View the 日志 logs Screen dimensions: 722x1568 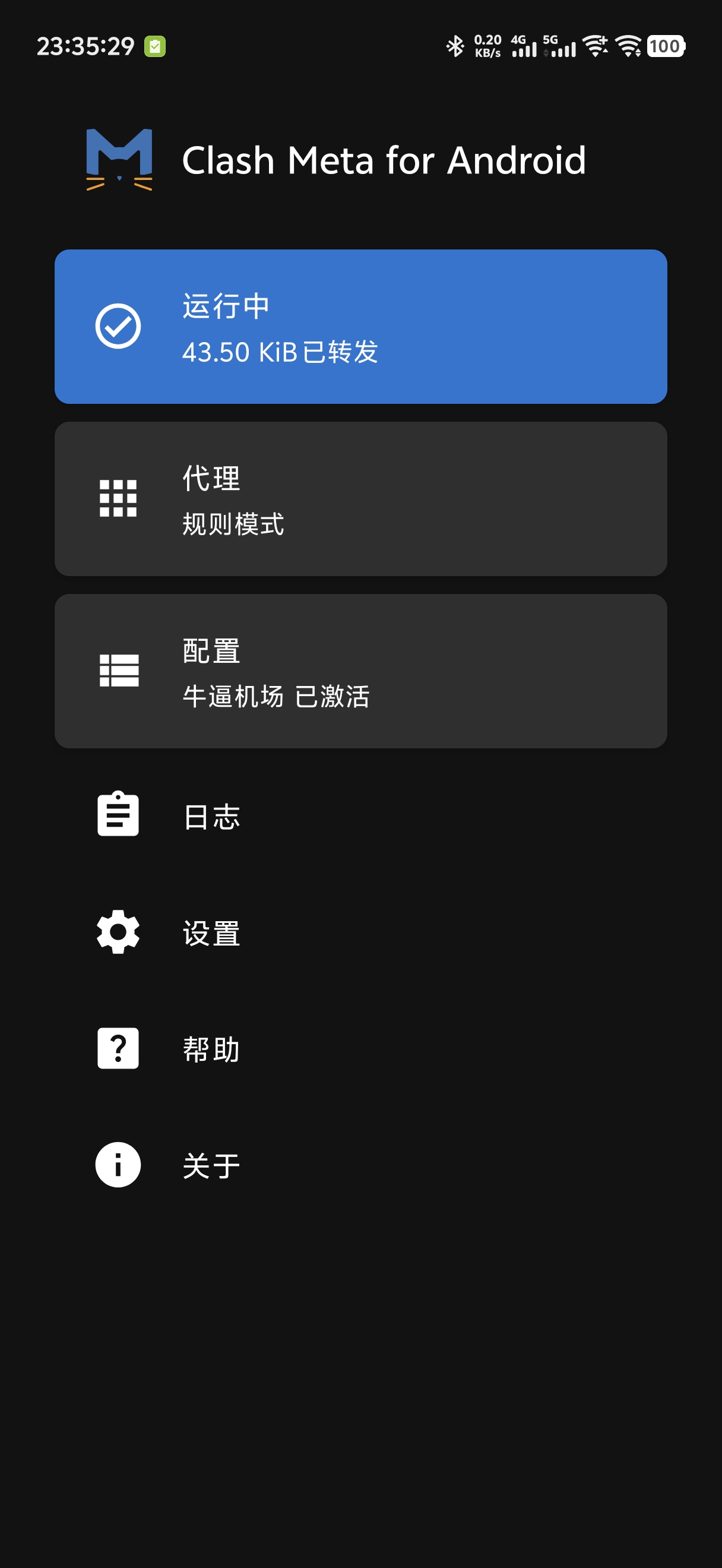[360, 815]
